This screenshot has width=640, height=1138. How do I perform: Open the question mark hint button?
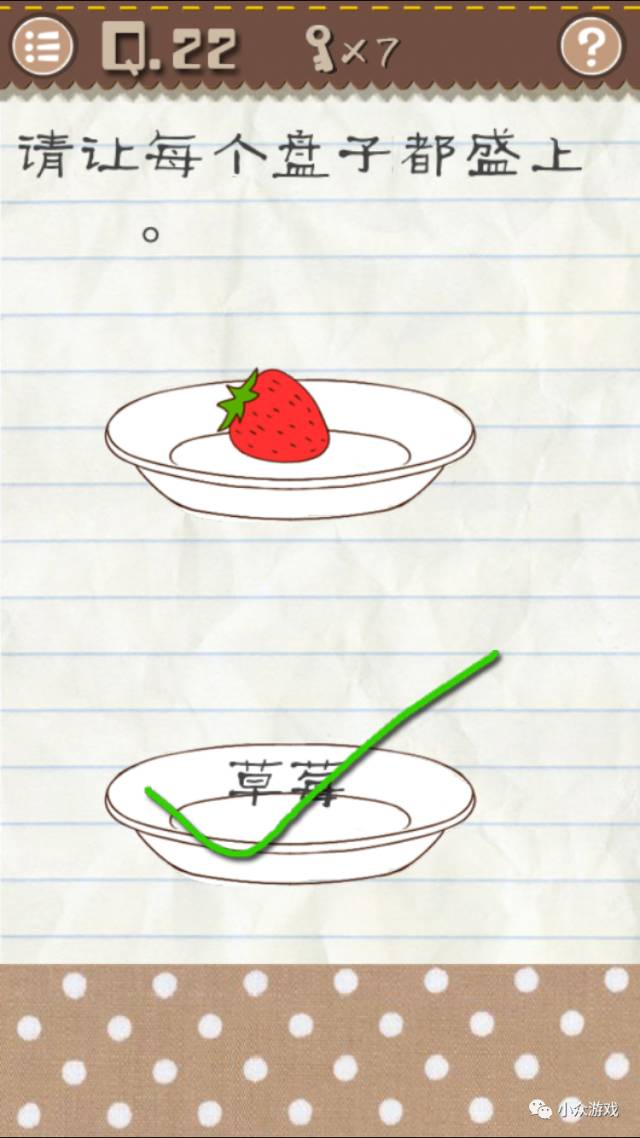(x=592, y=46)
